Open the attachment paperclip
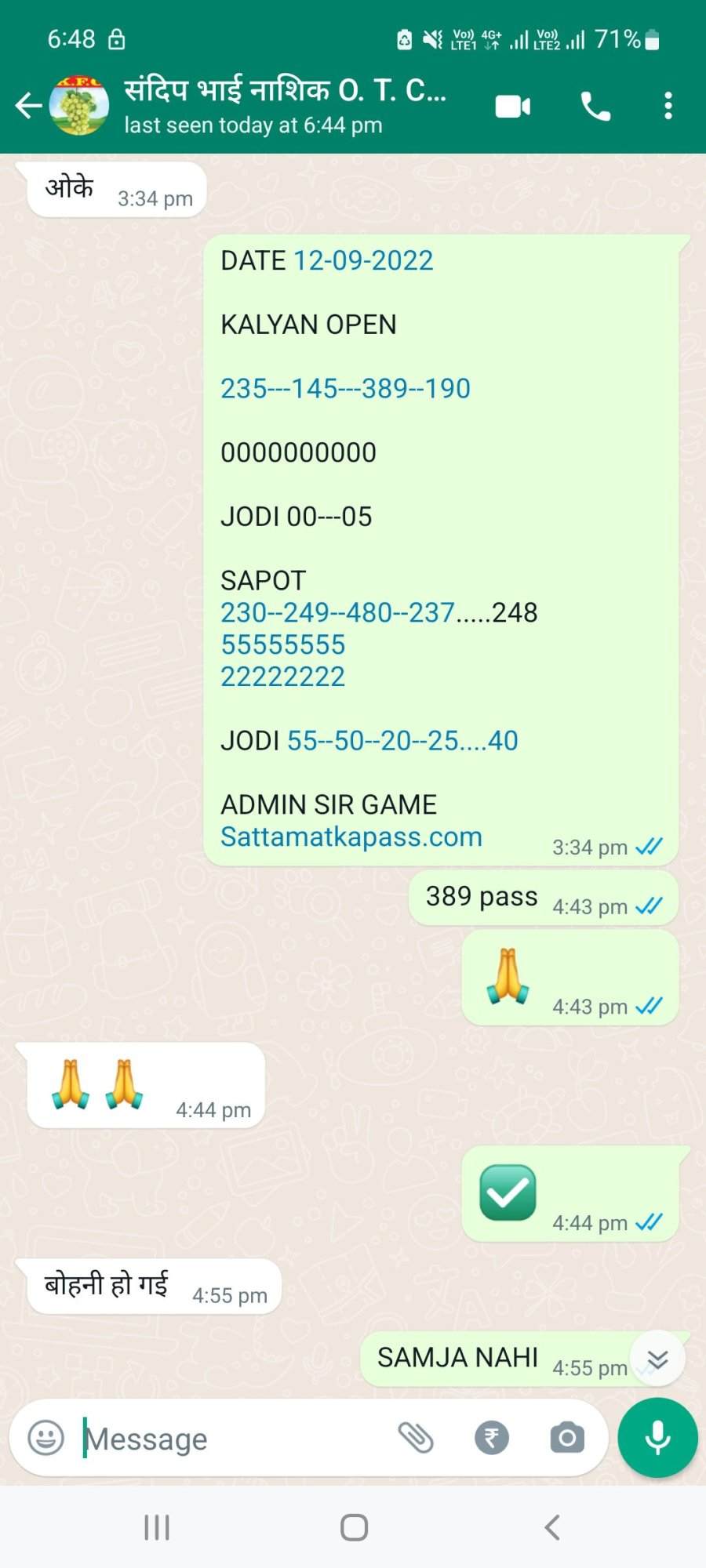This screenshot has width=706, height=1568. pyautogui.click(x=416, y=1438)
